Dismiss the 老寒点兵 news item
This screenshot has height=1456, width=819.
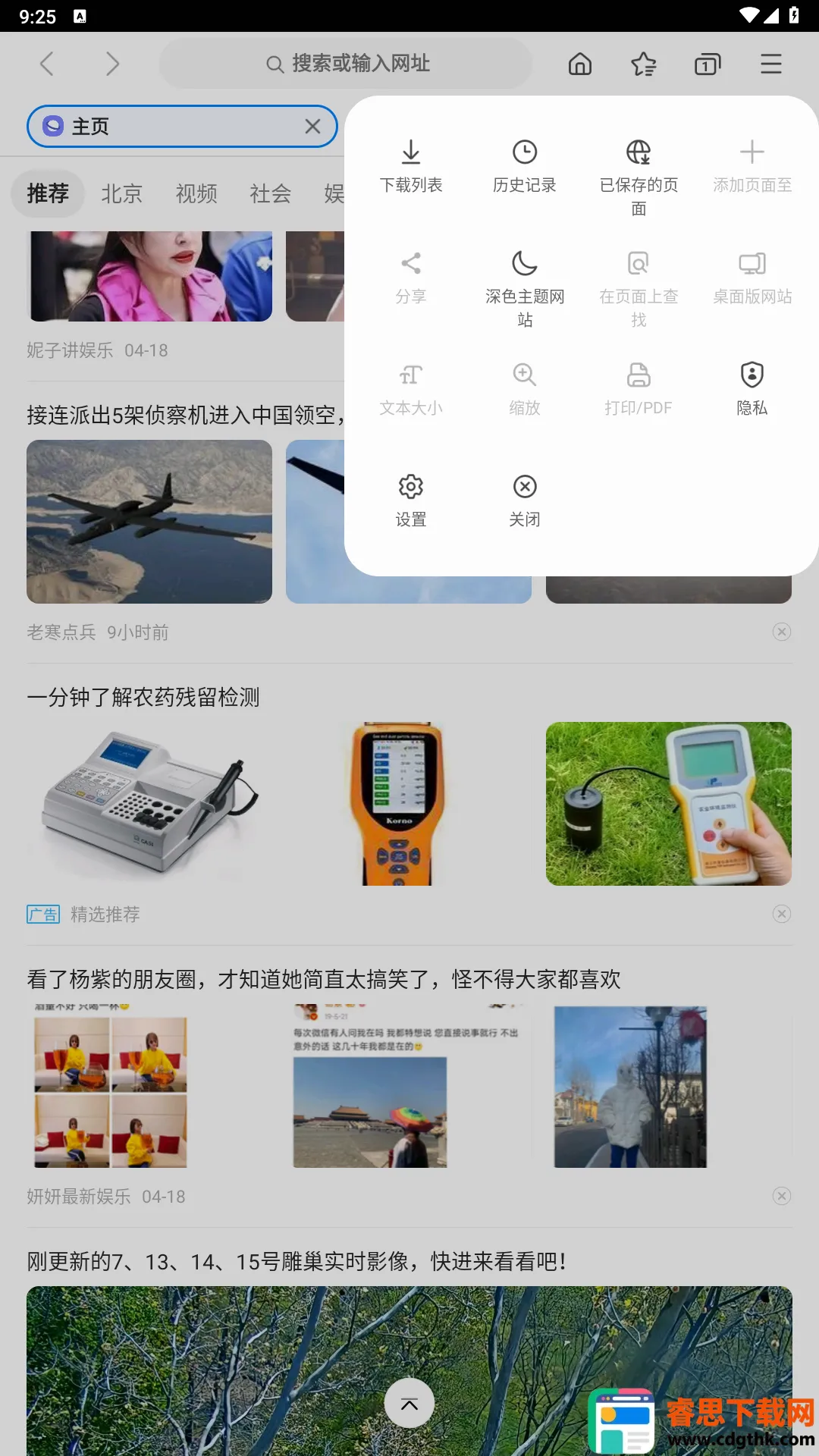(x=782, y=632)
